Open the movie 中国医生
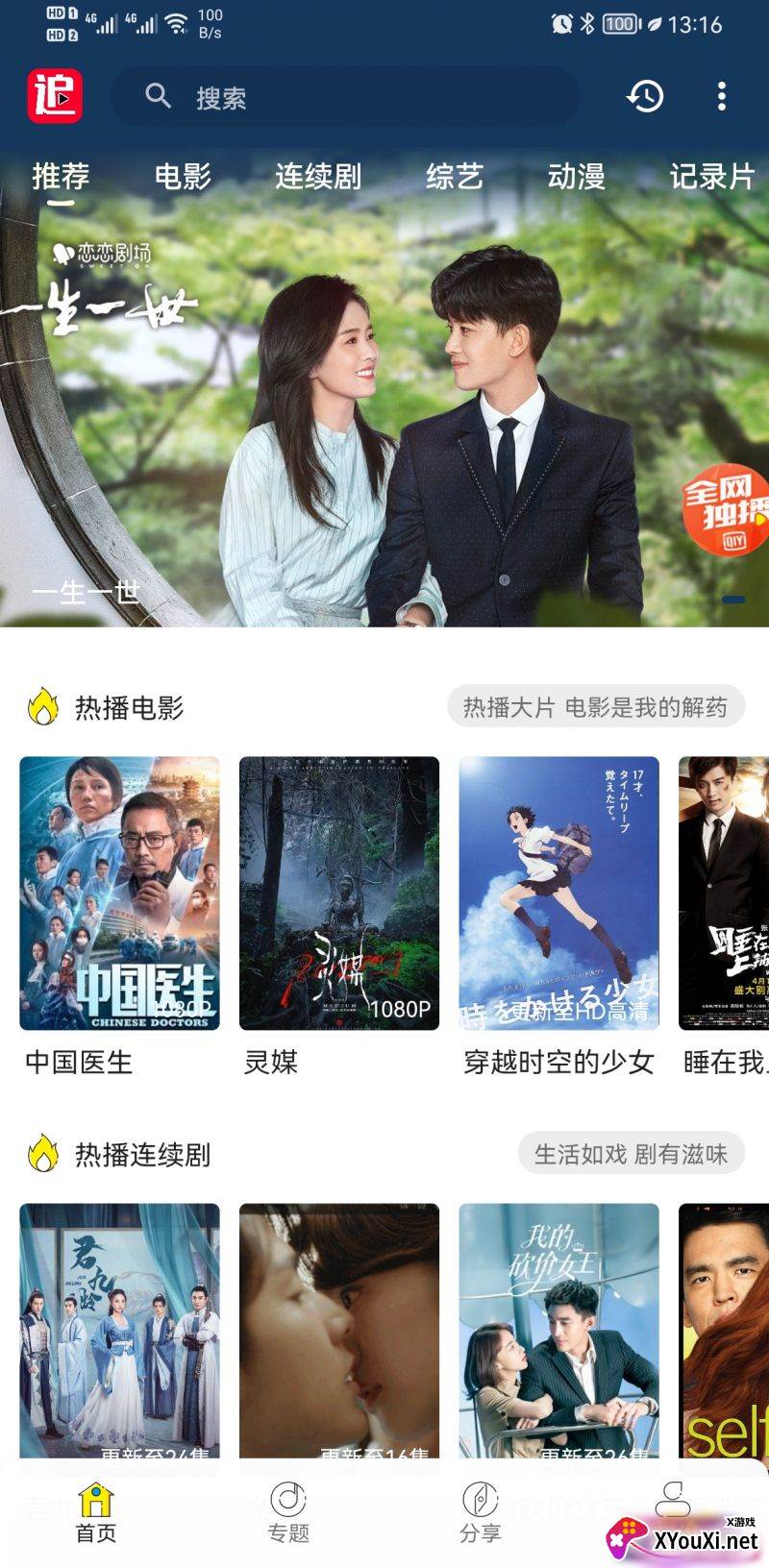This screenshot has width=769, height=1568. click(119, 894)
